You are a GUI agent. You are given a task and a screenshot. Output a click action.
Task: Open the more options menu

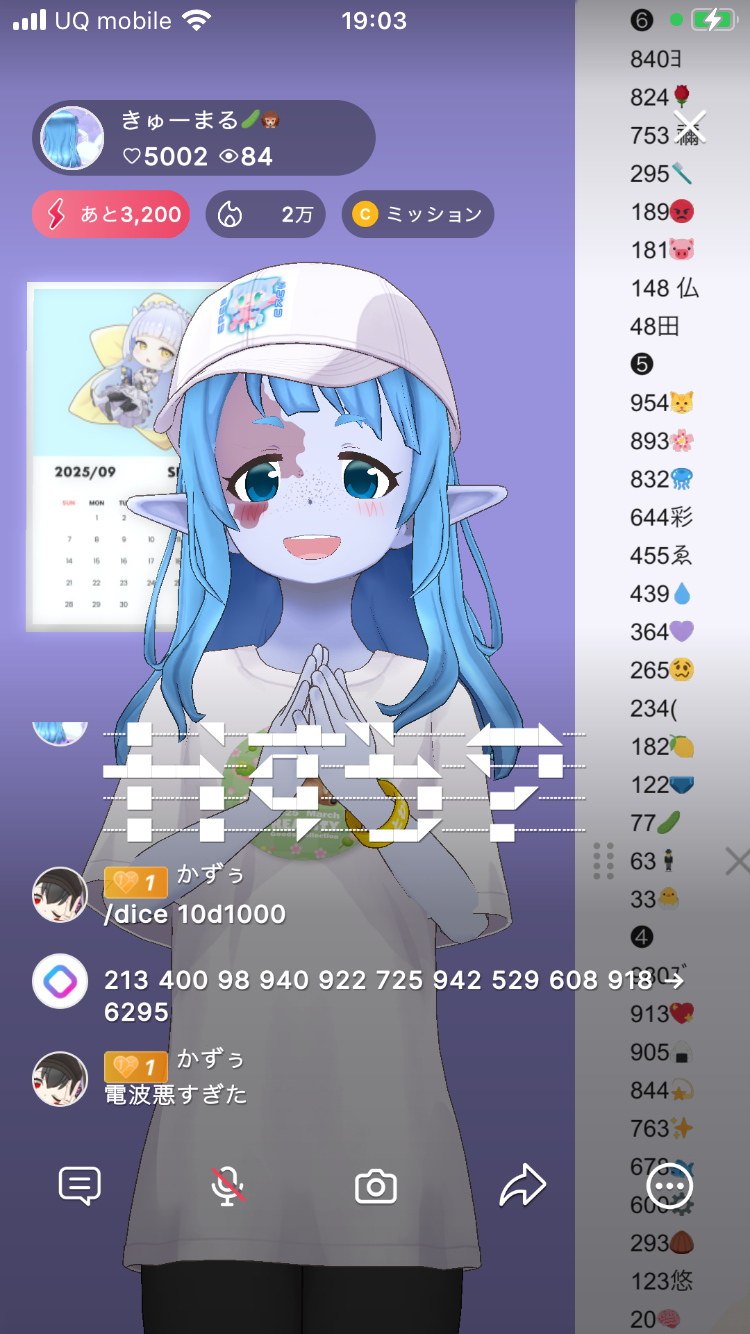pyautogui.click(x=669, y=1187)
